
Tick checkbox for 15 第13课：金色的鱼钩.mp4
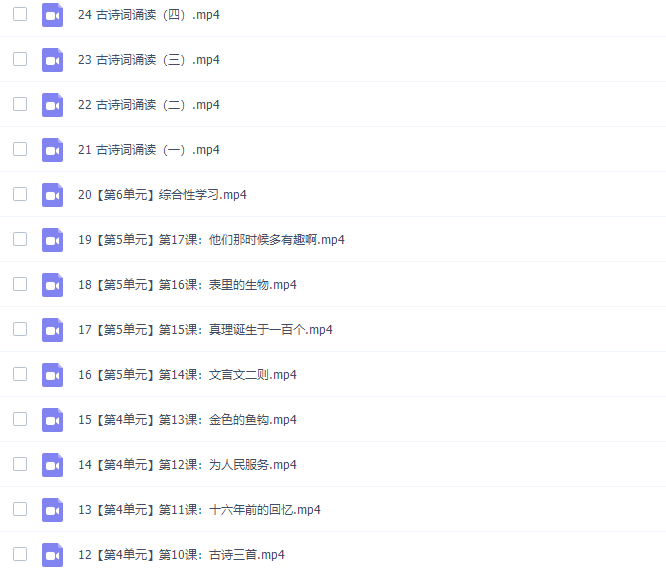click(x=20, y=419)
